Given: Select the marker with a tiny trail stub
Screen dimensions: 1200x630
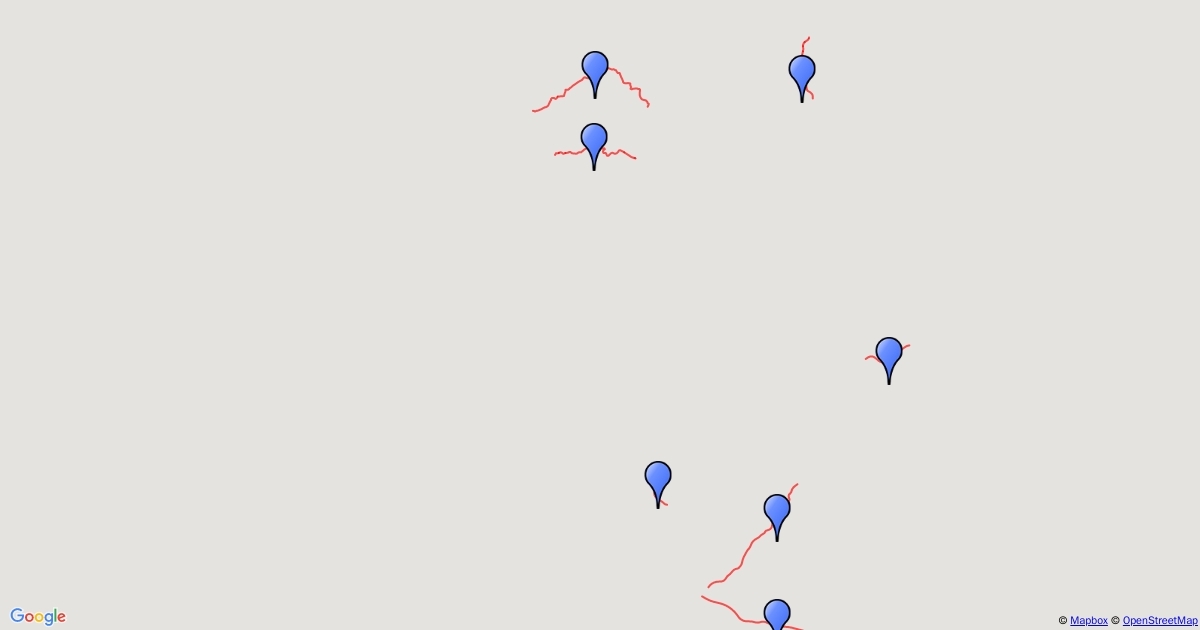Looking at the screenshot, I should pos(657,479).
